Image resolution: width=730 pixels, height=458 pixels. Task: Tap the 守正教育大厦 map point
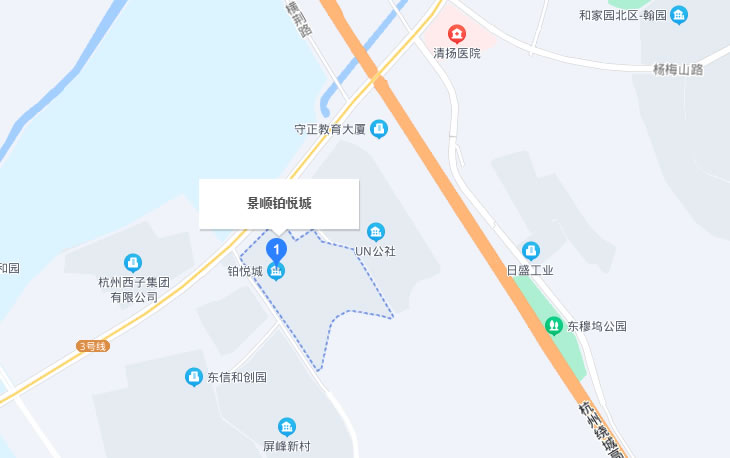(379, 128)
